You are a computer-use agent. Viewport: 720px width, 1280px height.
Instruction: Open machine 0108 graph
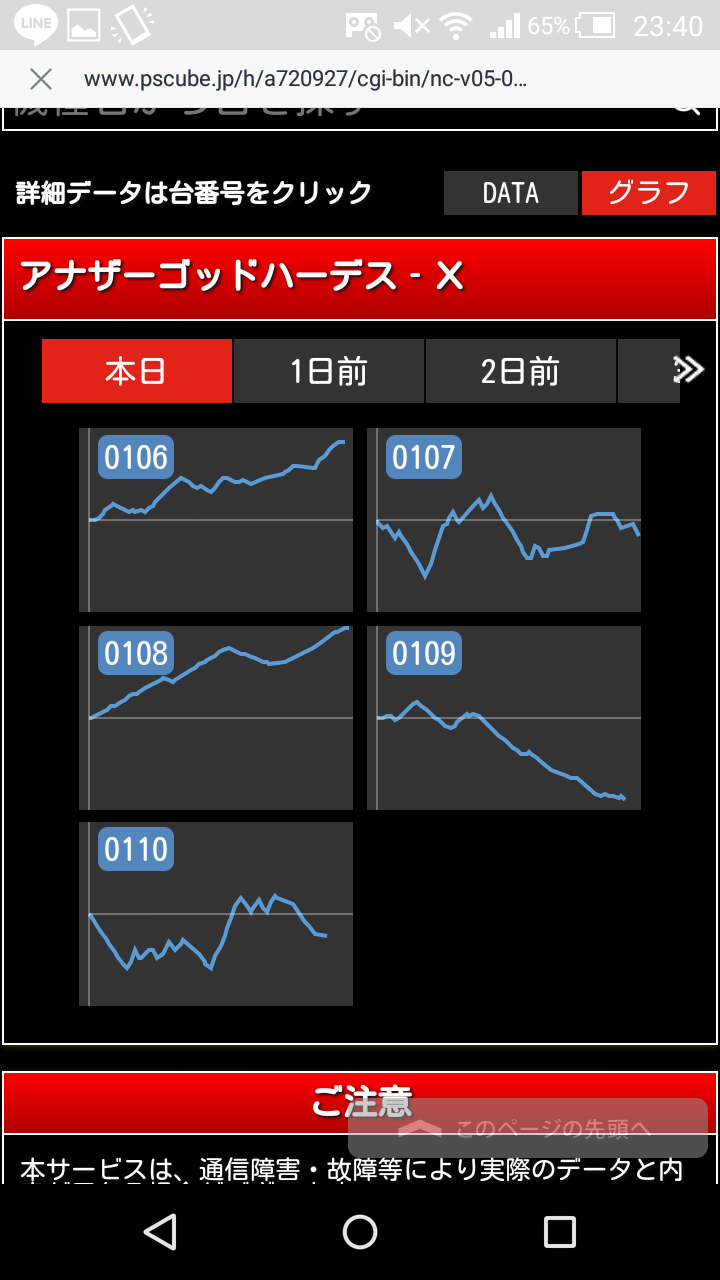[x=216, y=718]
